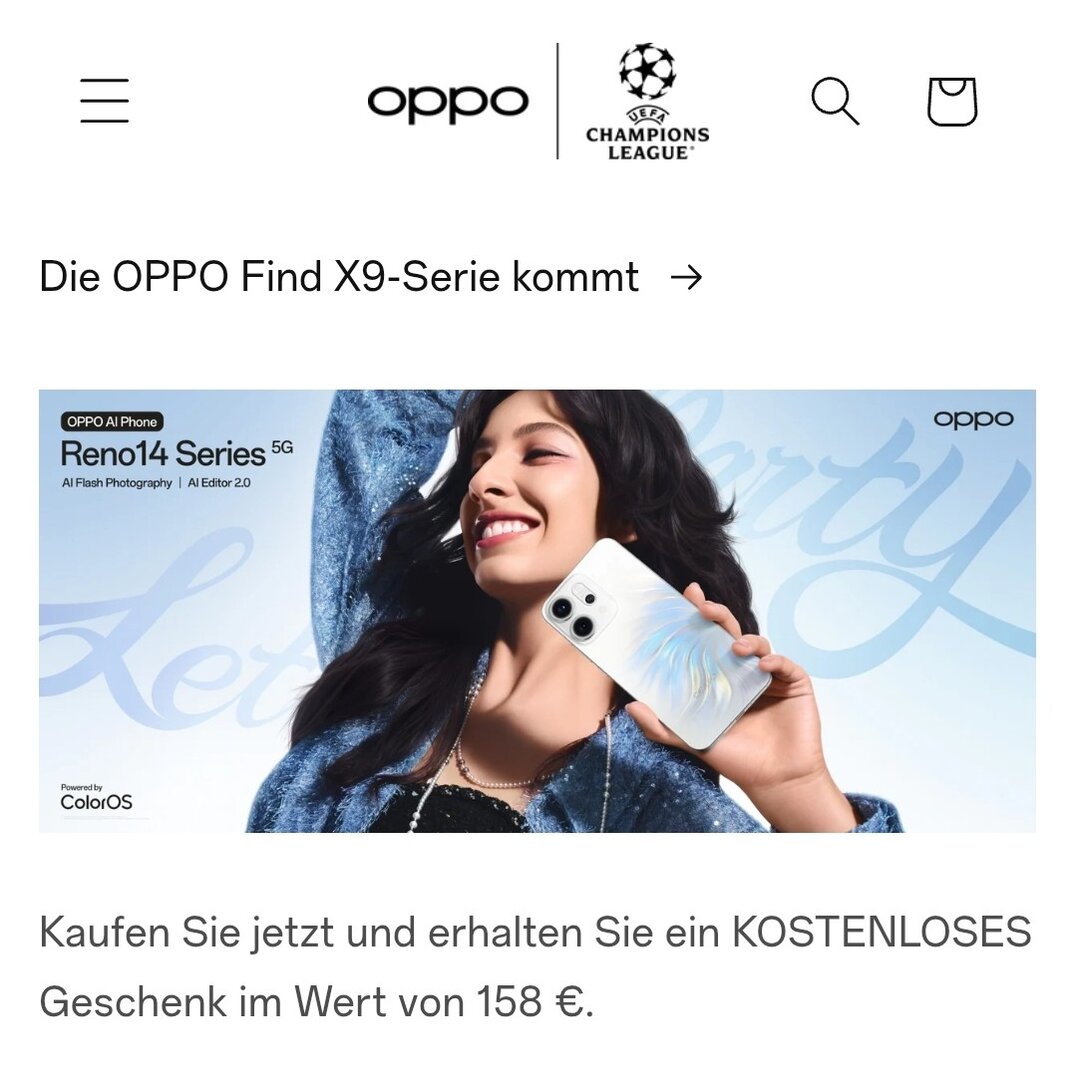Open the search icon
This screenshot has width=1077, height=1080.
pos(834,101)
